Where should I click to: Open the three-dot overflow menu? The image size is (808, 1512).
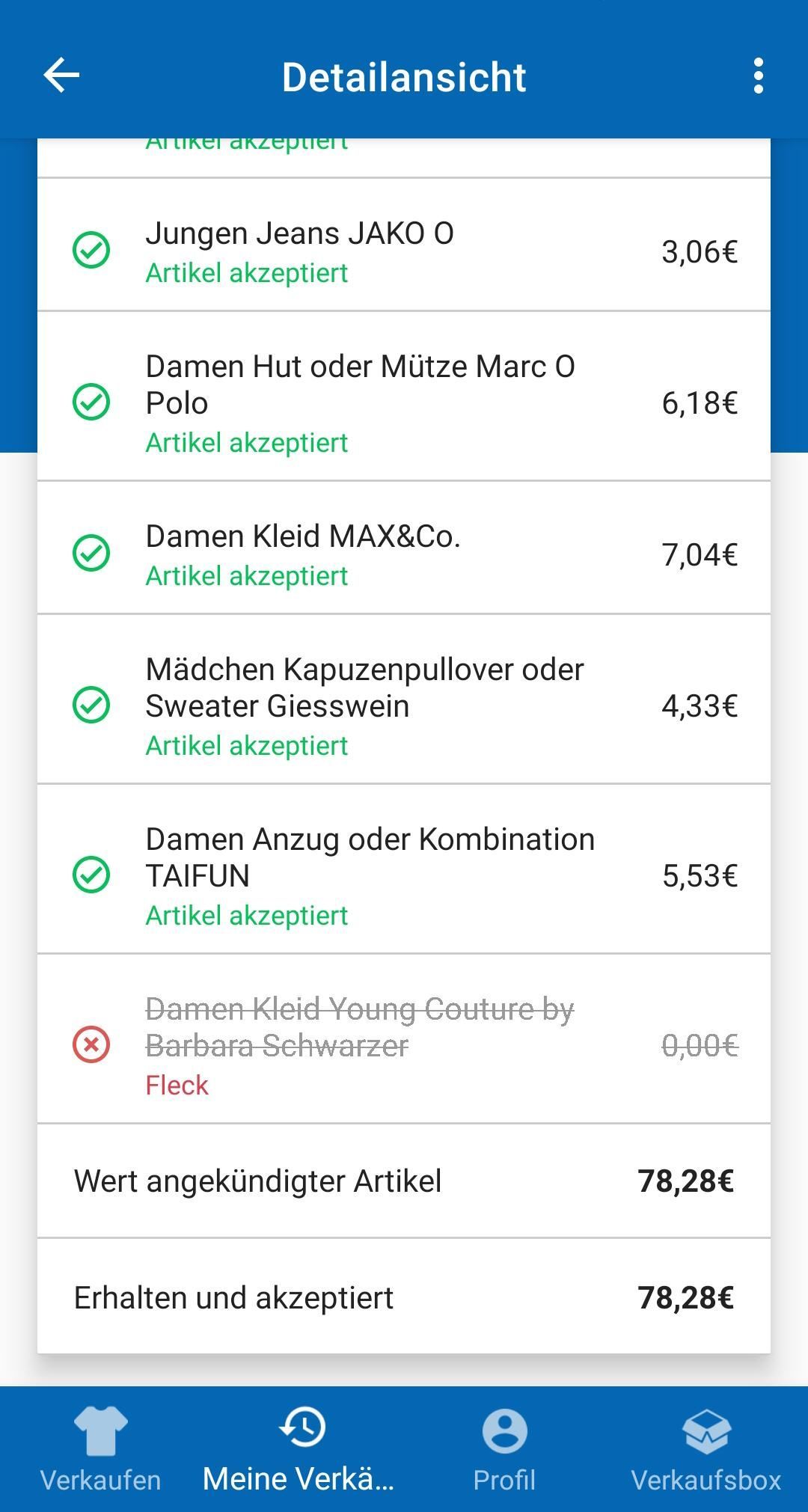pyautogui.click(x=759, y=76)
